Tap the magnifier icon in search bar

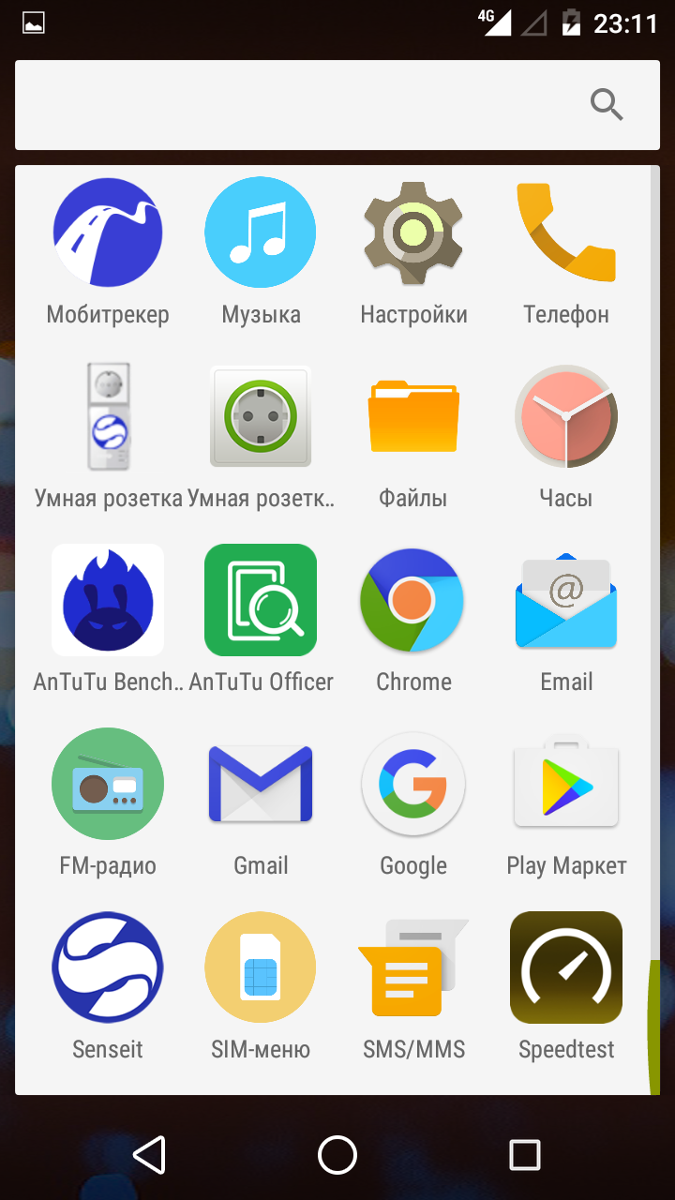coord(607,104)
